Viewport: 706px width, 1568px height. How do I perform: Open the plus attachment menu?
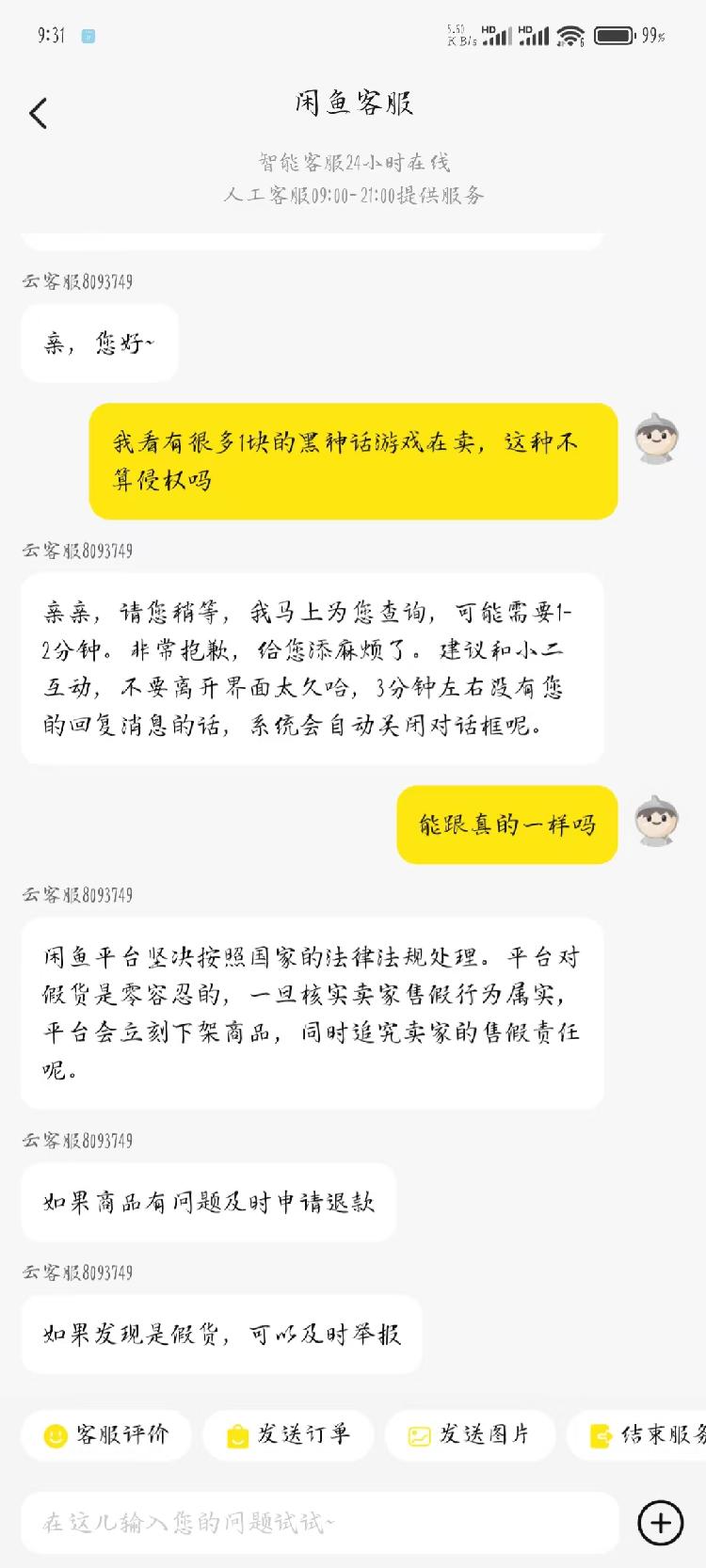(x=660, y=1522)
